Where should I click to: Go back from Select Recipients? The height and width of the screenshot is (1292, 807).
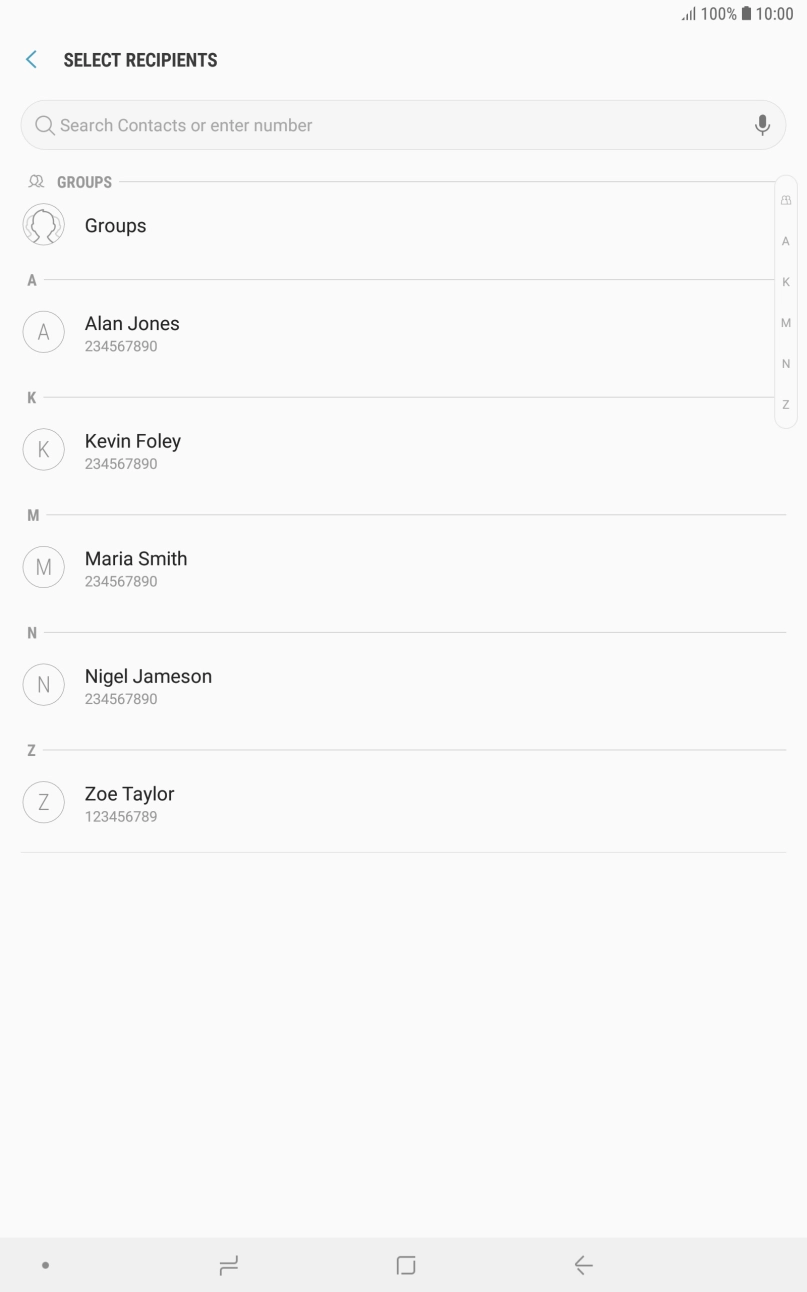(x=32, y=60)
